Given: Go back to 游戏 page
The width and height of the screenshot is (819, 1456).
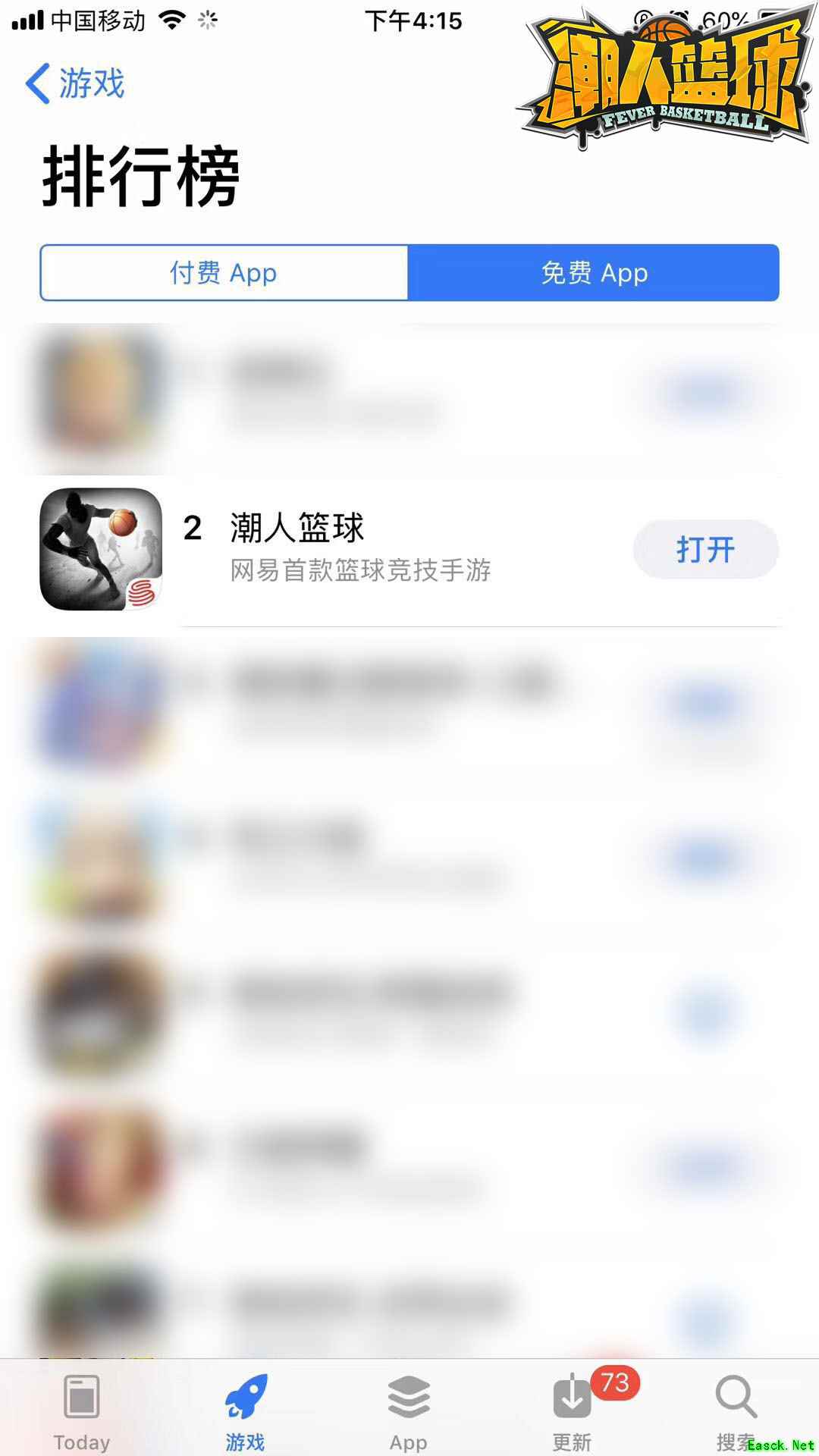Looking at the screenshot, I should point(75,83).
